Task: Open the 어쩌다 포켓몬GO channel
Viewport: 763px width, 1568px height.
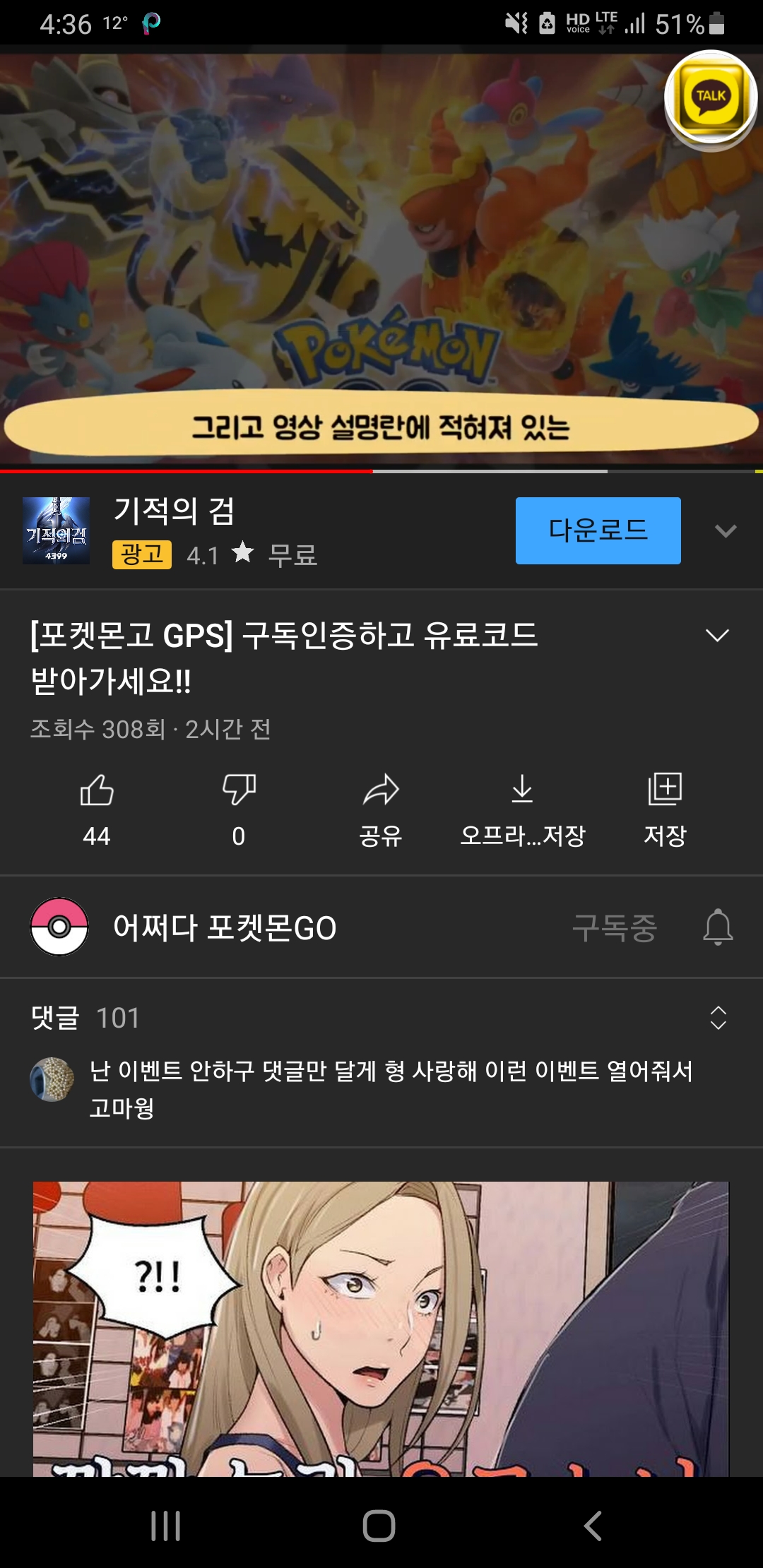Action: (225, 927)
